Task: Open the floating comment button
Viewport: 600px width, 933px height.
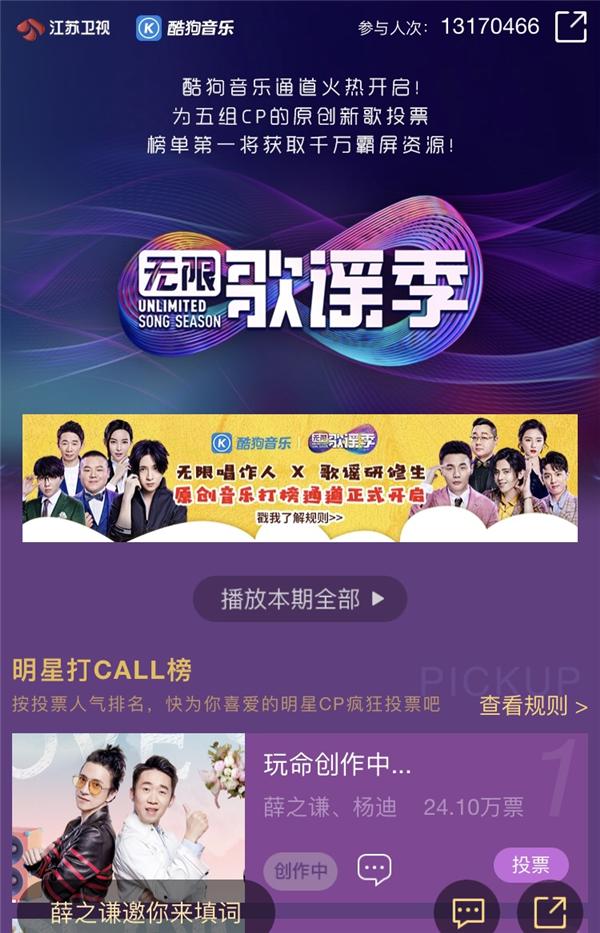Action: pyautogui.click(x=467, y=910)
